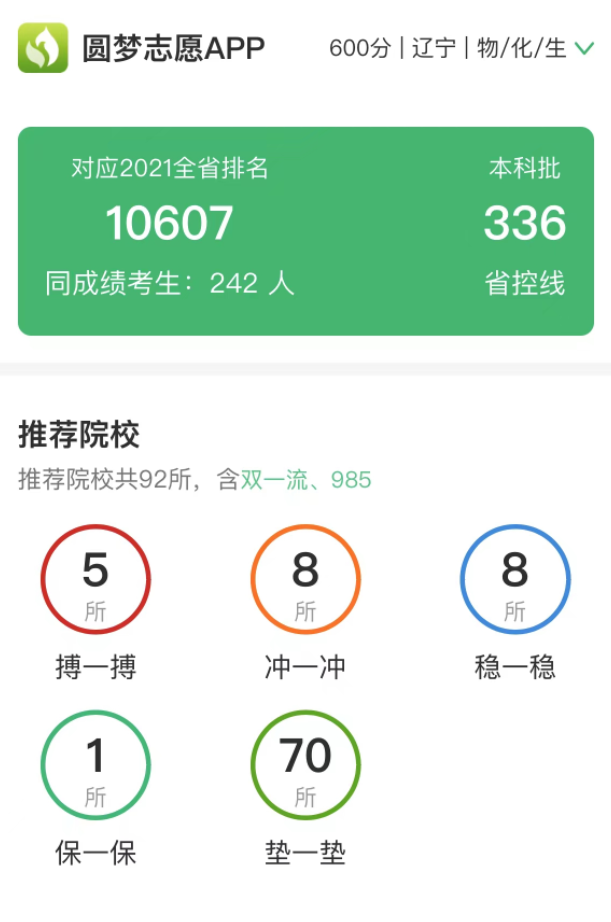Show the 稳一稳 8所 schools
The width and height of the screenshot is (611, 922).
514,580
